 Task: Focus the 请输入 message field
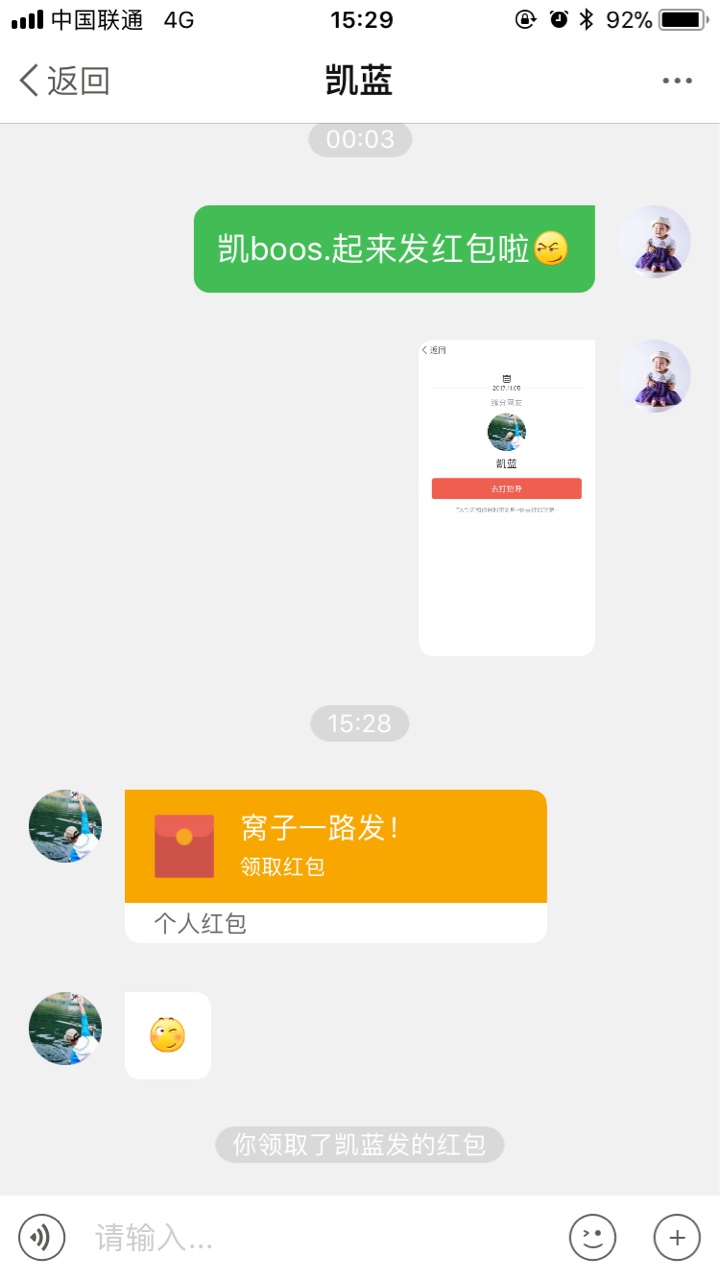point(320,1238)
